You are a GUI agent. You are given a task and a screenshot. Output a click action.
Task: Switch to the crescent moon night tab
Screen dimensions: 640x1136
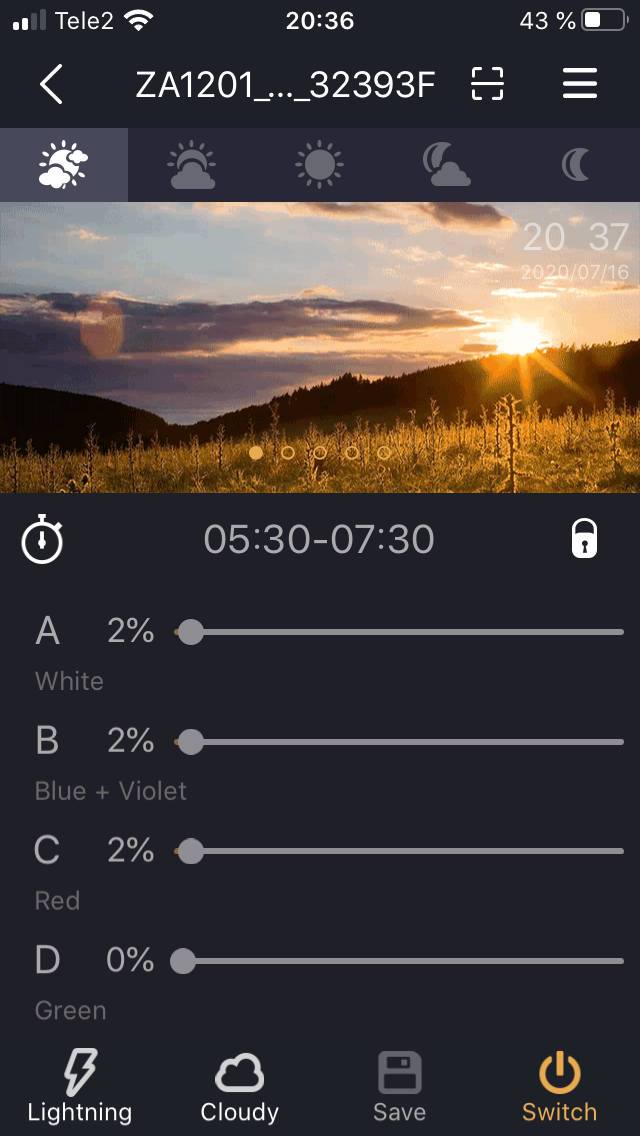[x=576, y=165]
